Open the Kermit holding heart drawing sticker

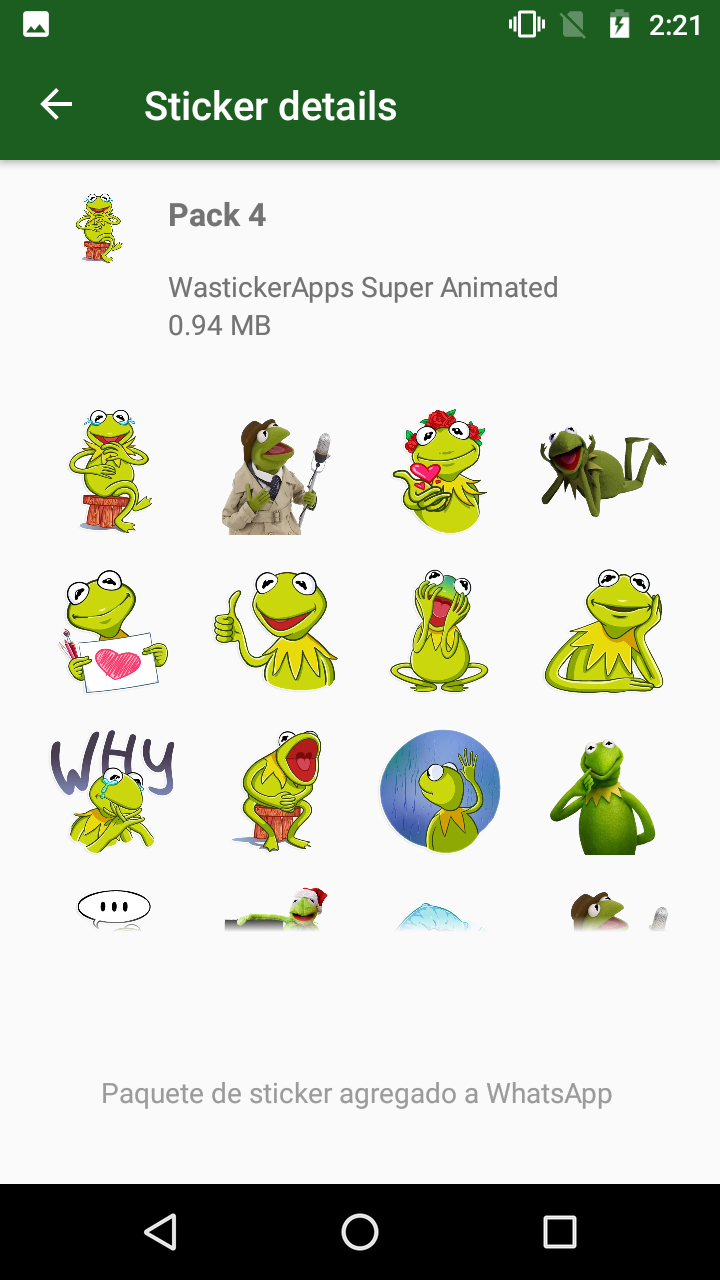pos(110,630)
